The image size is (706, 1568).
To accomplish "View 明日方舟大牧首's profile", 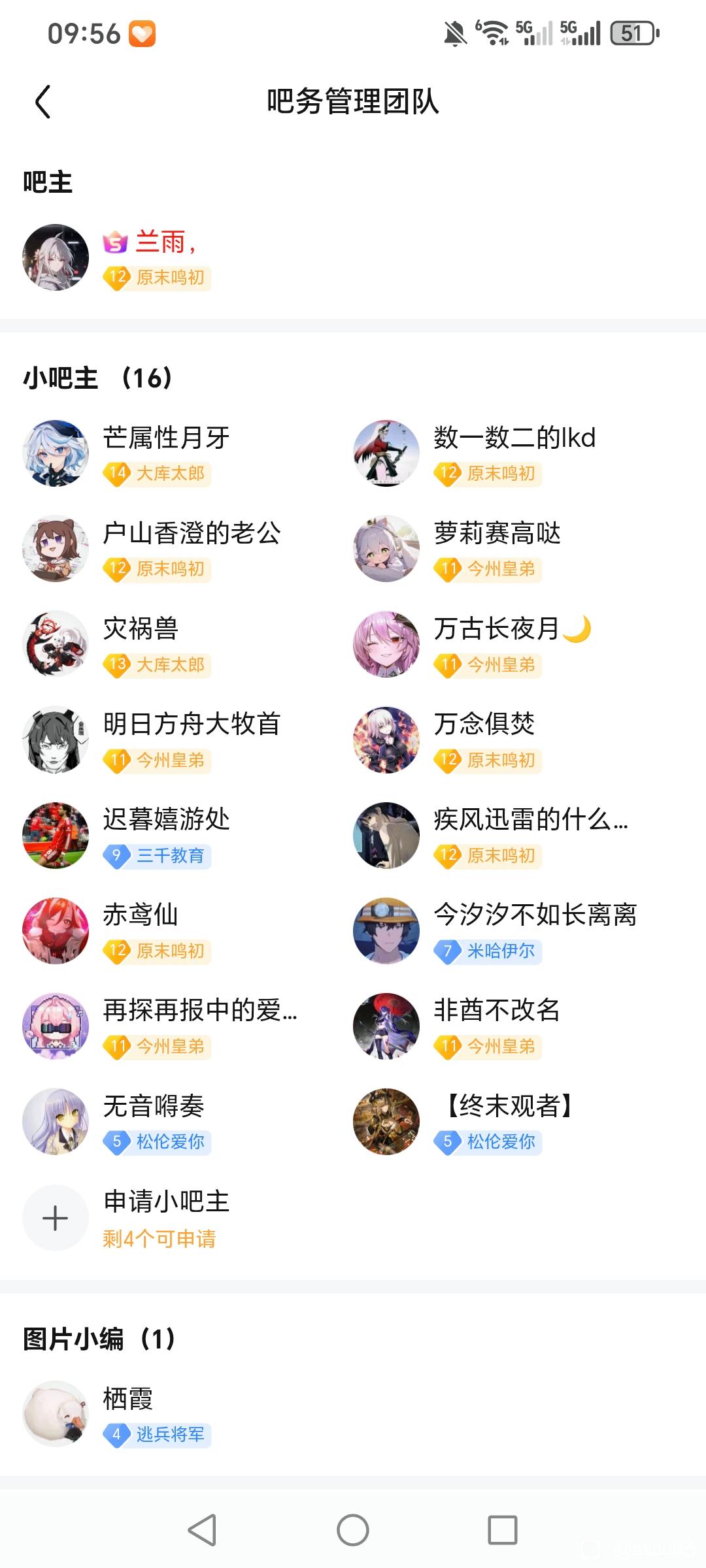I will pyautogui.click(x=56, y=739).
